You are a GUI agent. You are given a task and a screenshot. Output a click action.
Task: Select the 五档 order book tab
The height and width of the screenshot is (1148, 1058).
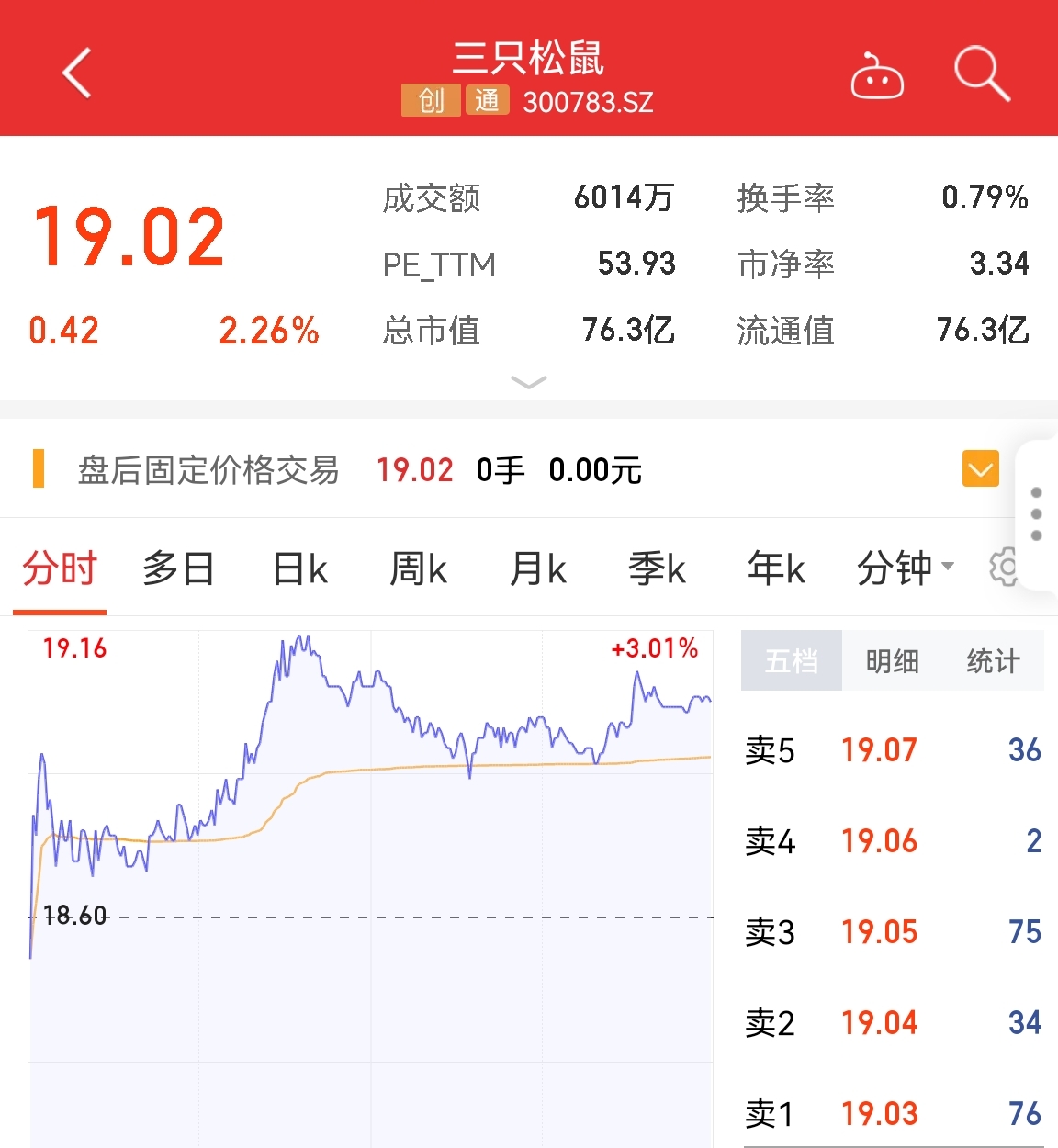tap(791, 660)
